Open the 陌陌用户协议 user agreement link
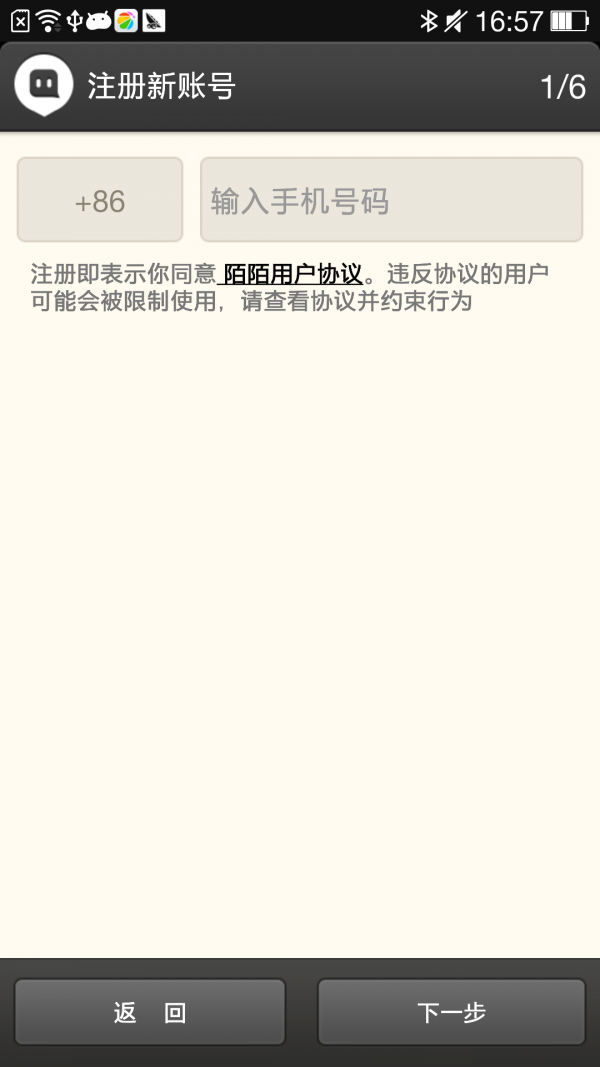The width and height of the screenshot is (600, 1067). (291, 274)
